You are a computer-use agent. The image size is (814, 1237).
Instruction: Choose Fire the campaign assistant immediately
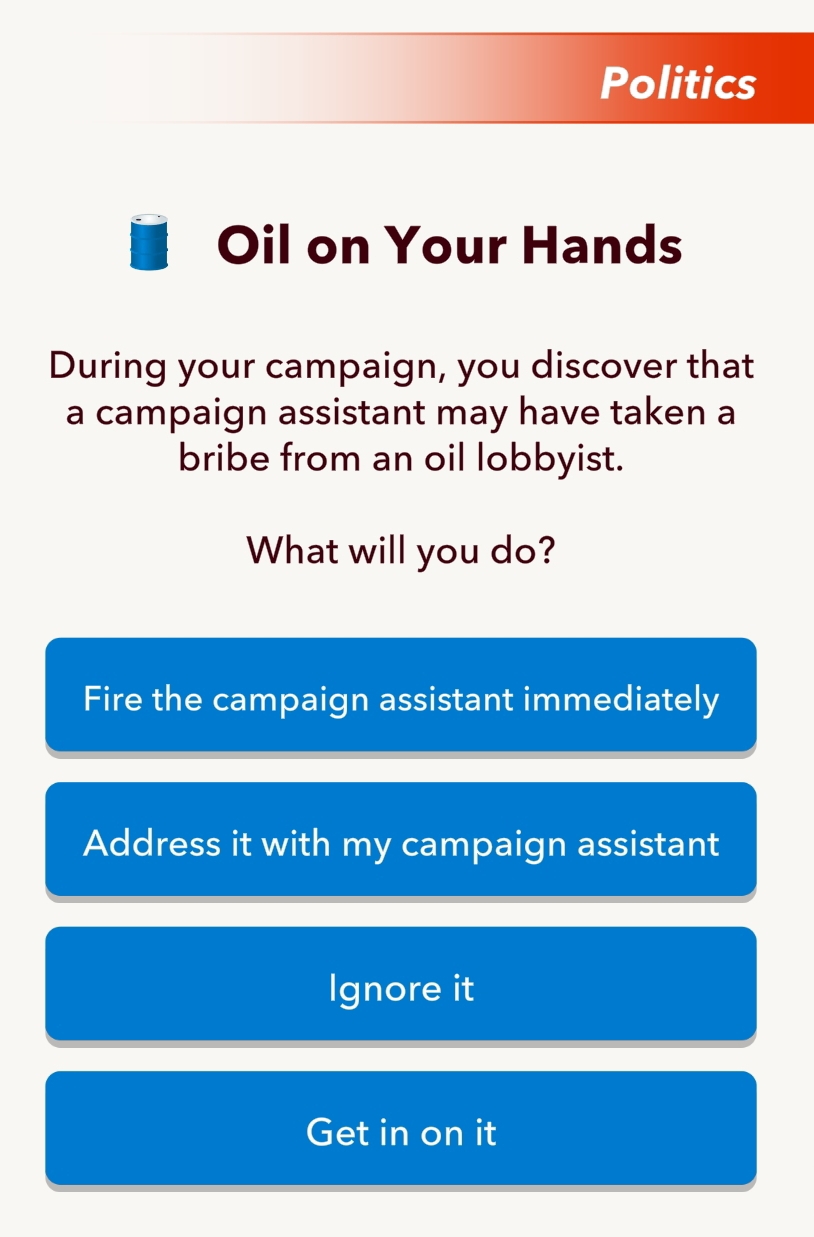(x=400, y=697)
